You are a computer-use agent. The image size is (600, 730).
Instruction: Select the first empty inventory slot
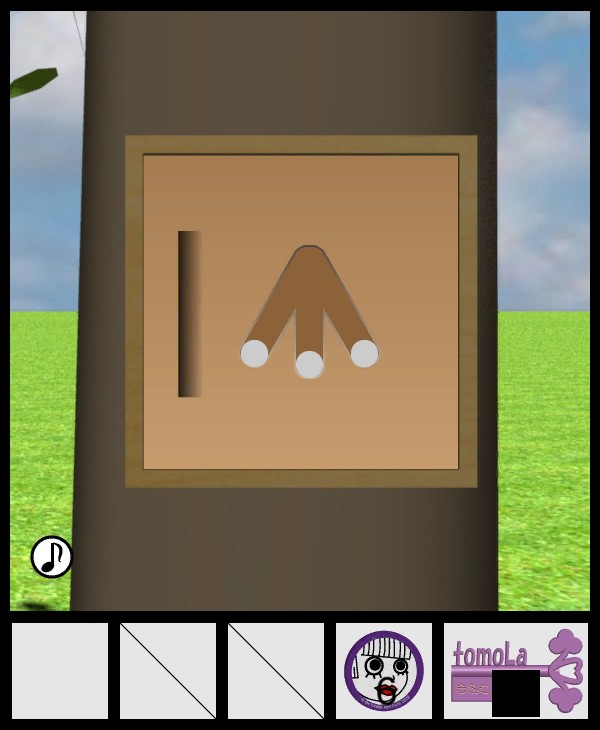click(x=60, y=671)
